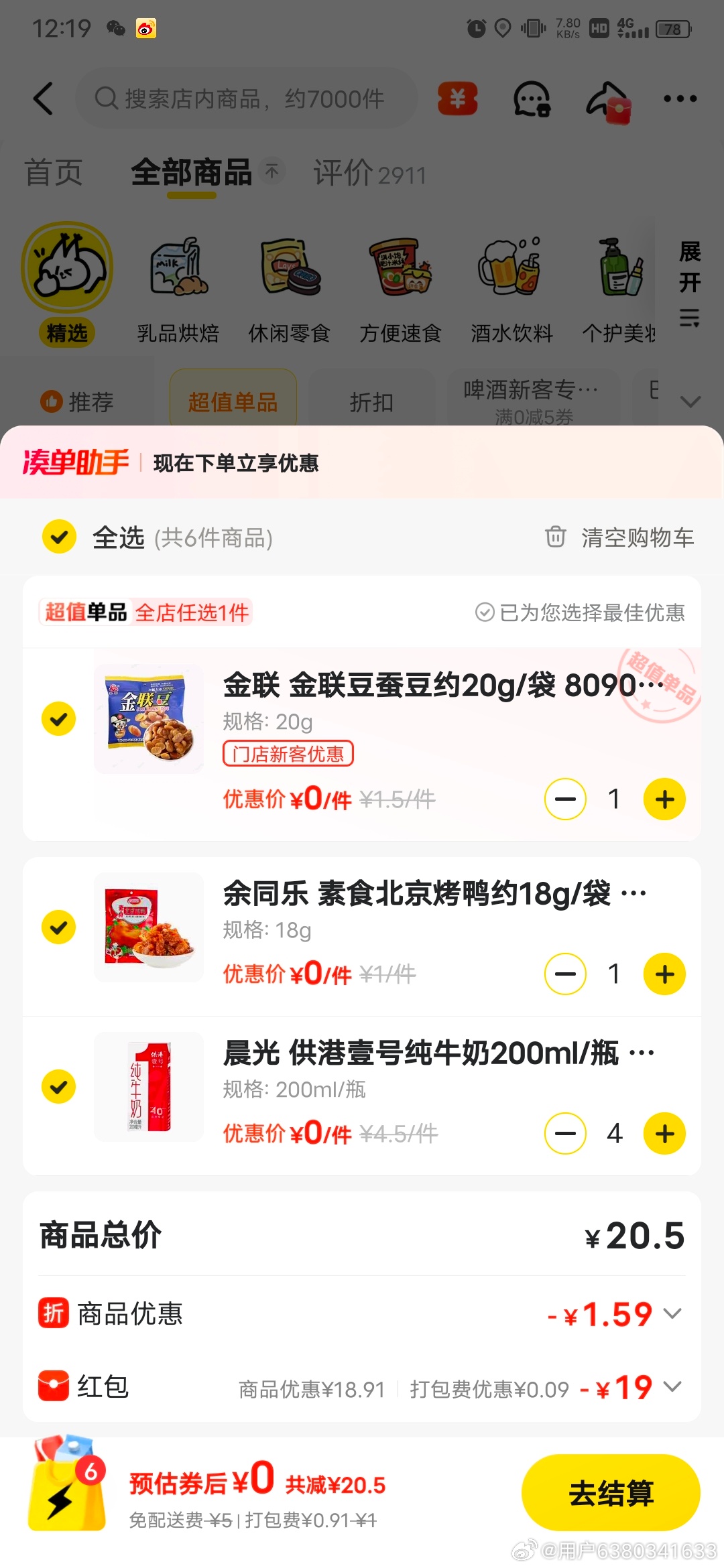Clear the cart with 清空购物车
Image resolution: width=724 pixels, height=1568 pixels.
[x=620, y=537]
